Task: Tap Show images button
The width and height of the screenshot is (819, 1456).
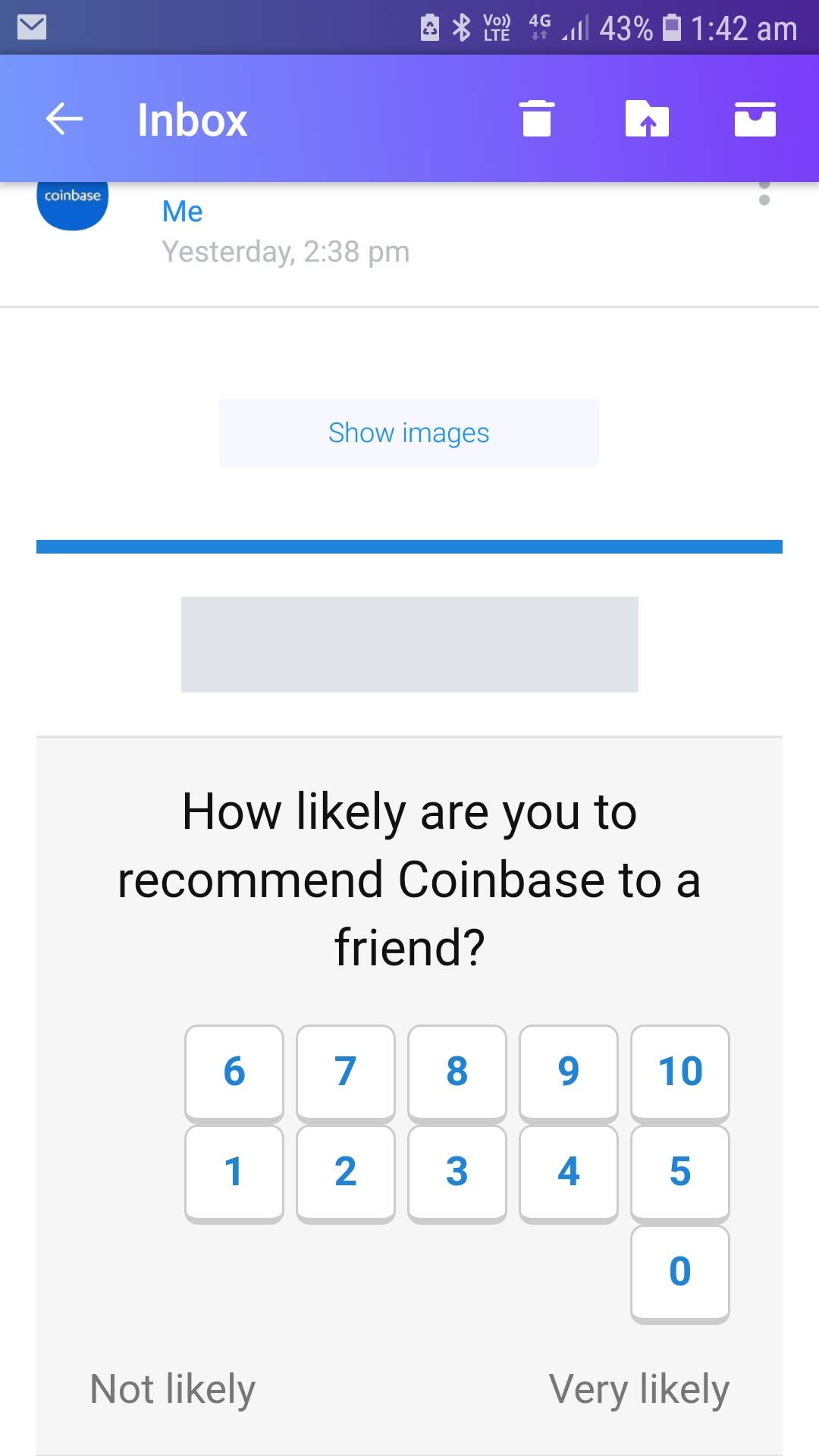Action: 409,433
